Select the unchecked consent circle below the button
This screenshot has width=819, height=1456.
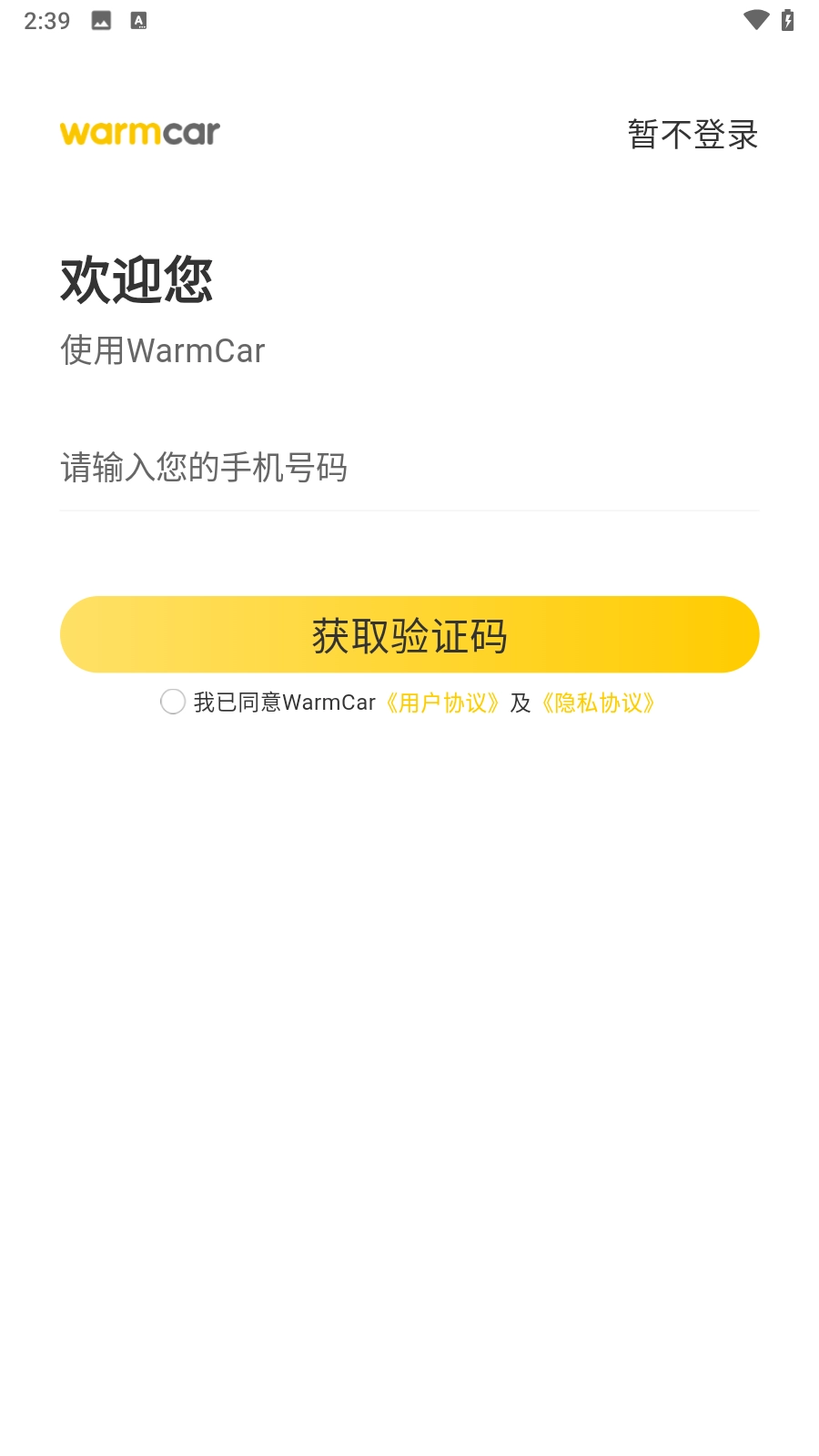tap(173, 703)
